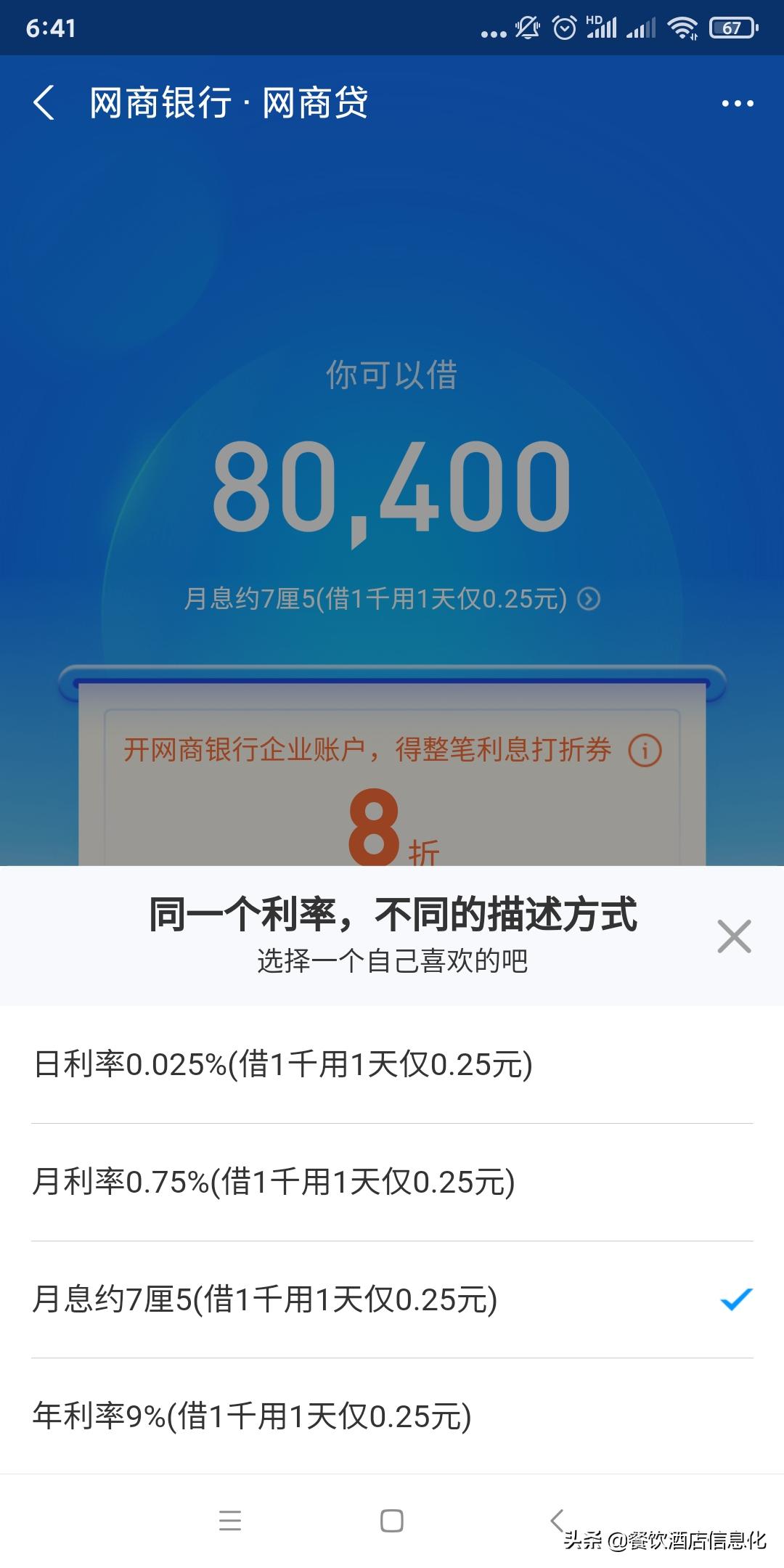The height and width of the screenshot is (1568, 784).
Task: Open 网商银行·网商贷 page title
Action: click(229, 102)
